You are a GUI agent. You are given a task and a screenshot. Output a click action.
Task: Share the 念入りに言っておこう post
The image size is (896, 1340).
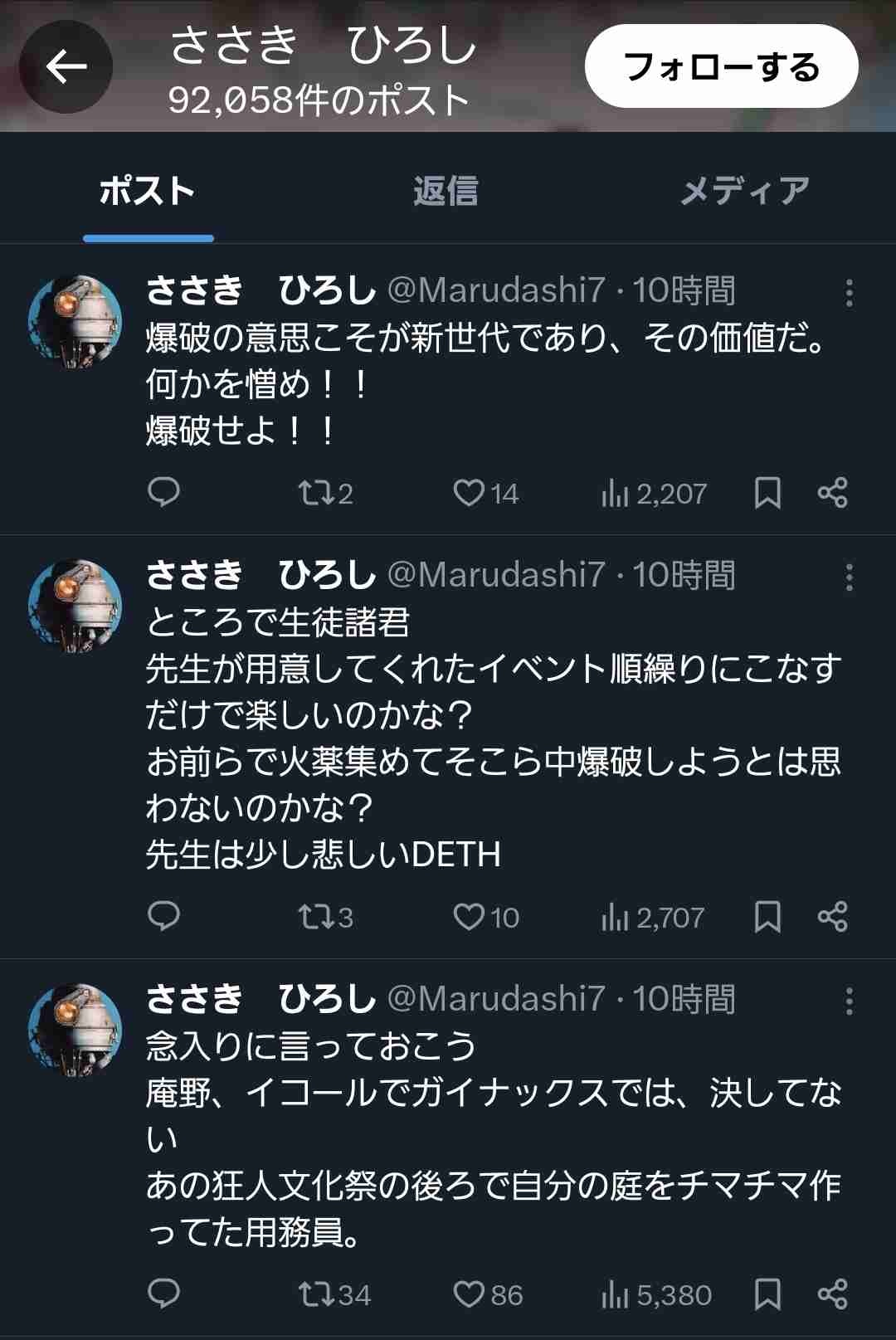coord(832,1294)
